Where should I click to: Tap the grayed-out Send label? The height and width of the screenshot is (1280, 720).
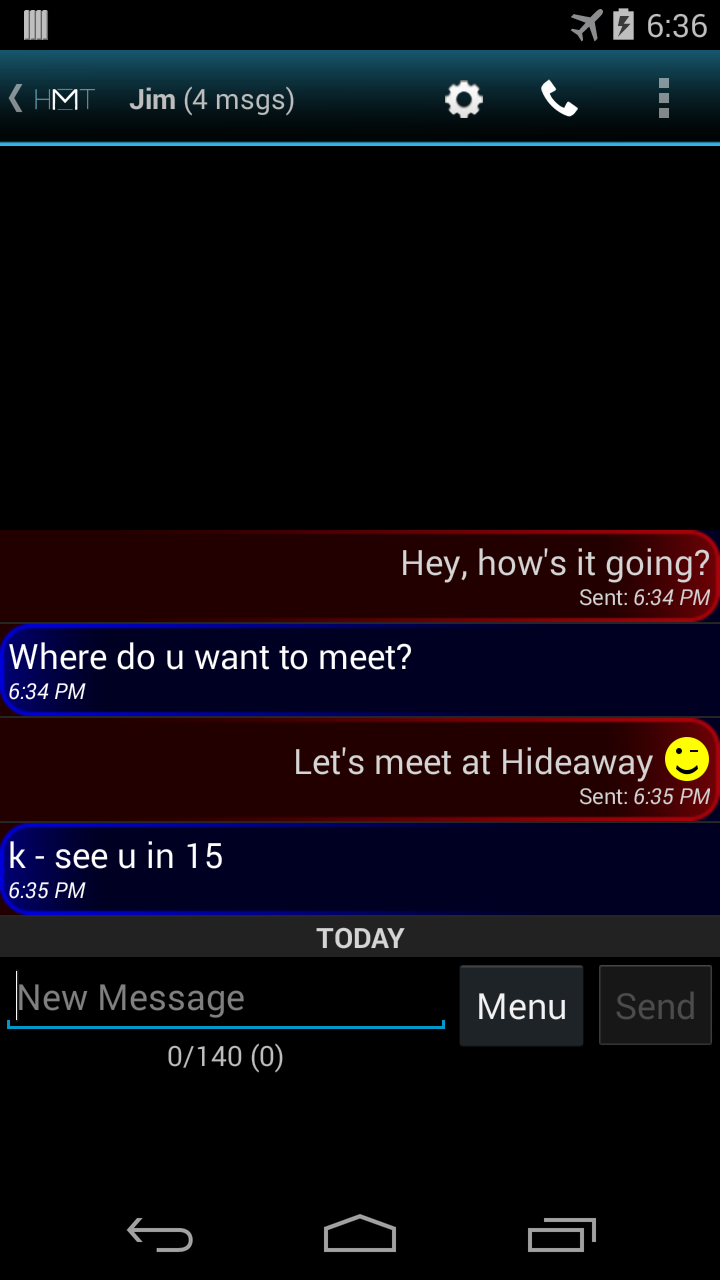click(x=655, y=1005)
